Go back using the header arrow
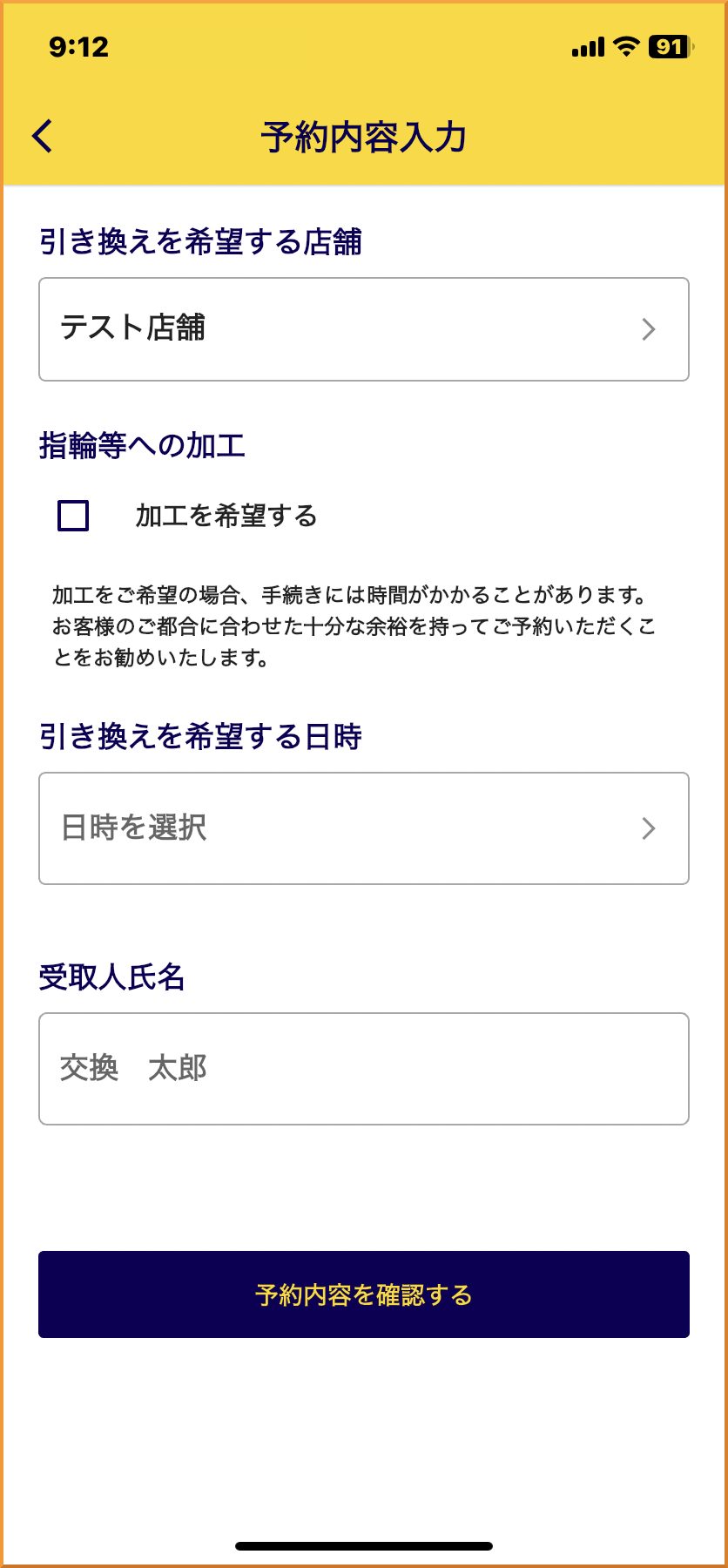The image size is (728, 1568). point(43,136)
